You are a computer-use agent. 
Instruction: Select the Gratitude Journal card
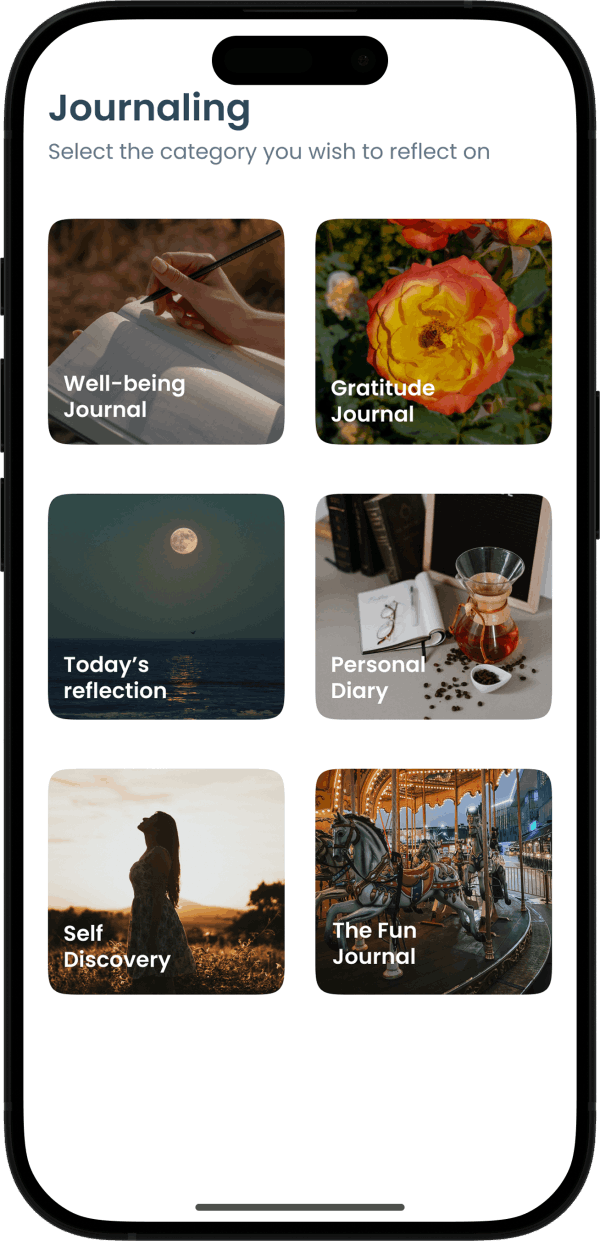pos(433,331)
